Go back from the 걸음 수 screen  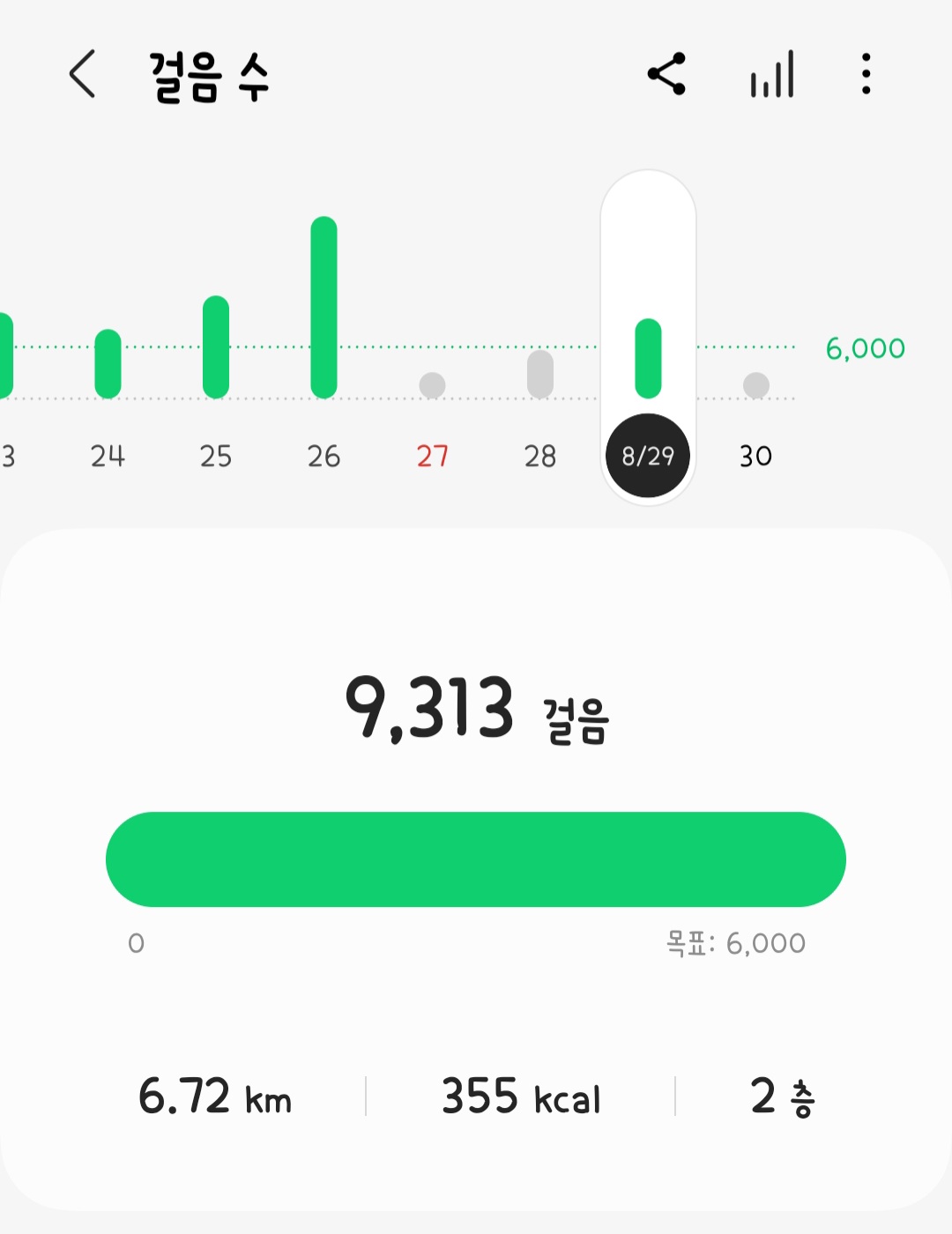[82, 74]
